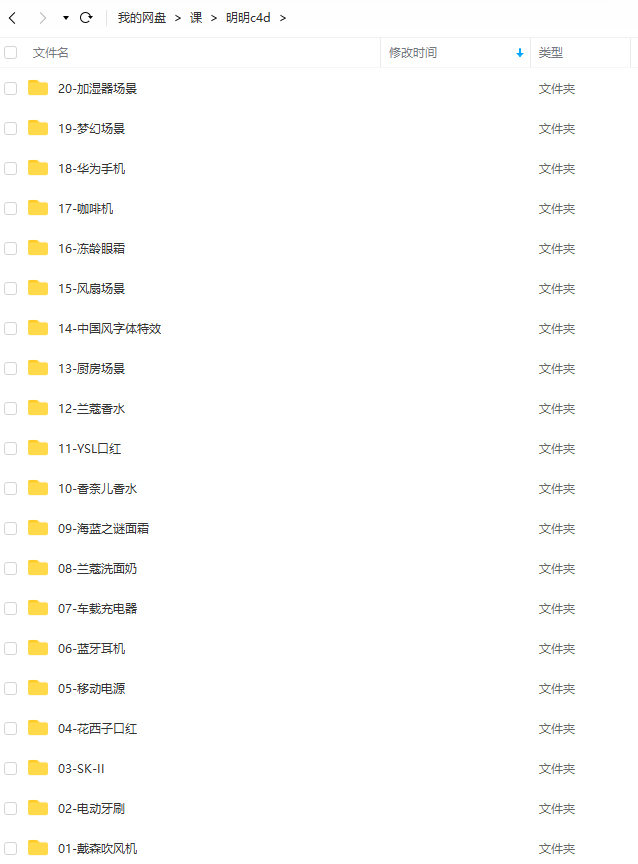Open folder 20-加湿器场景
638x864 pixels.
[x=97, y=88]
